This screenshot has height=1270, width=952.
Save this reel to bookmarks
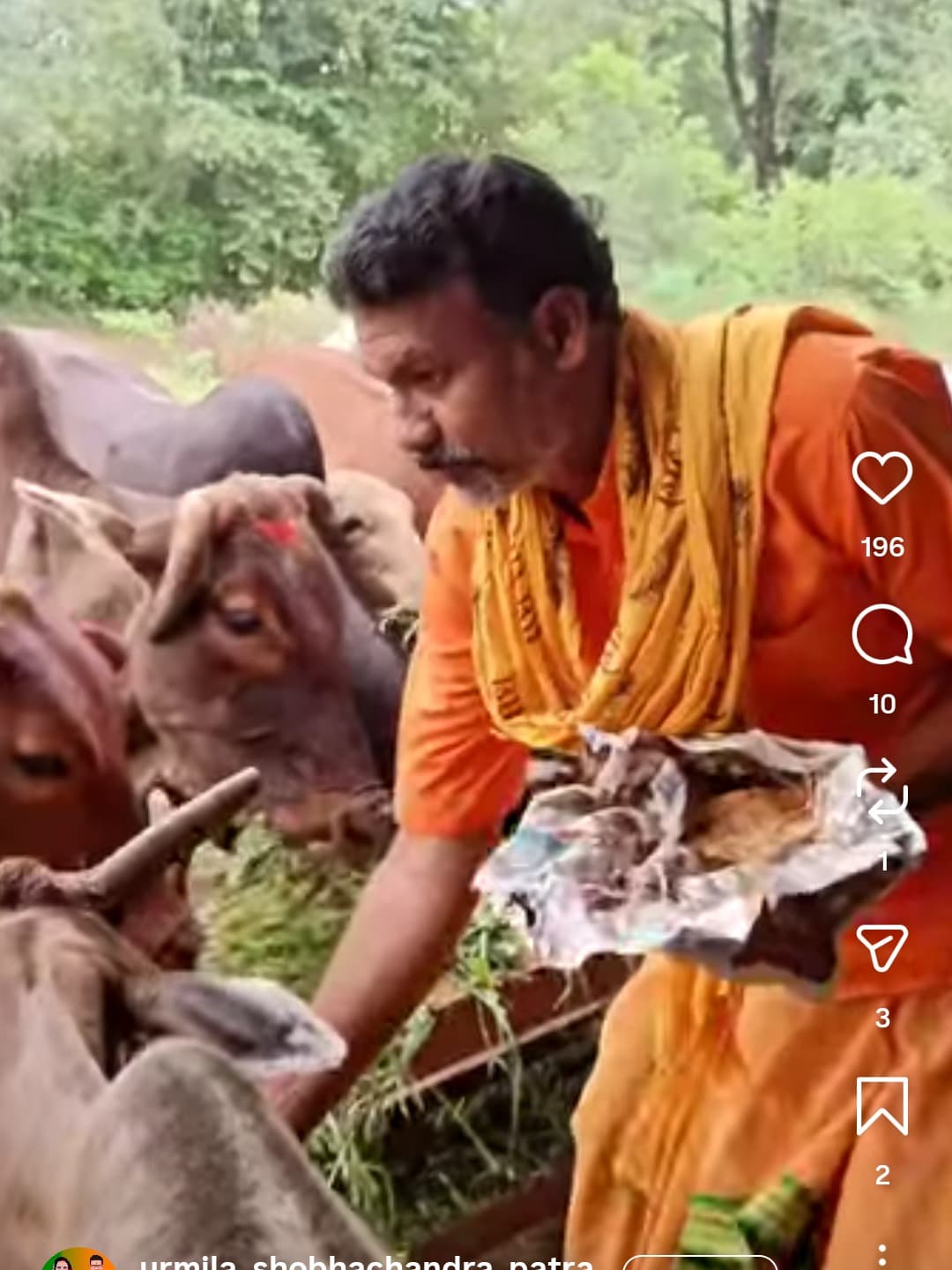pos(881,1105)
